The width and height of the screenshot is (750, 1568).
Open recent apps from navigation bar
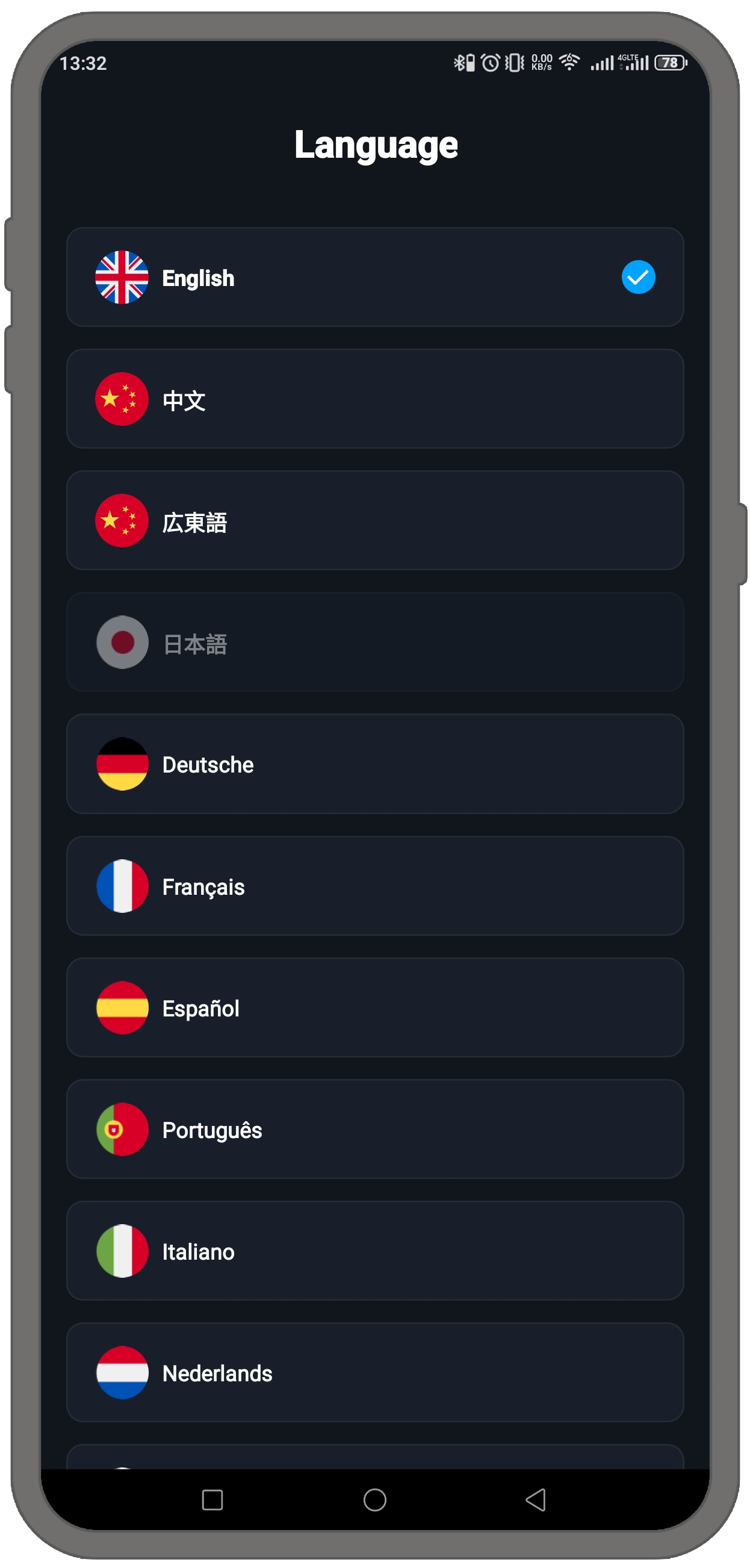(x=212, y=1500)
